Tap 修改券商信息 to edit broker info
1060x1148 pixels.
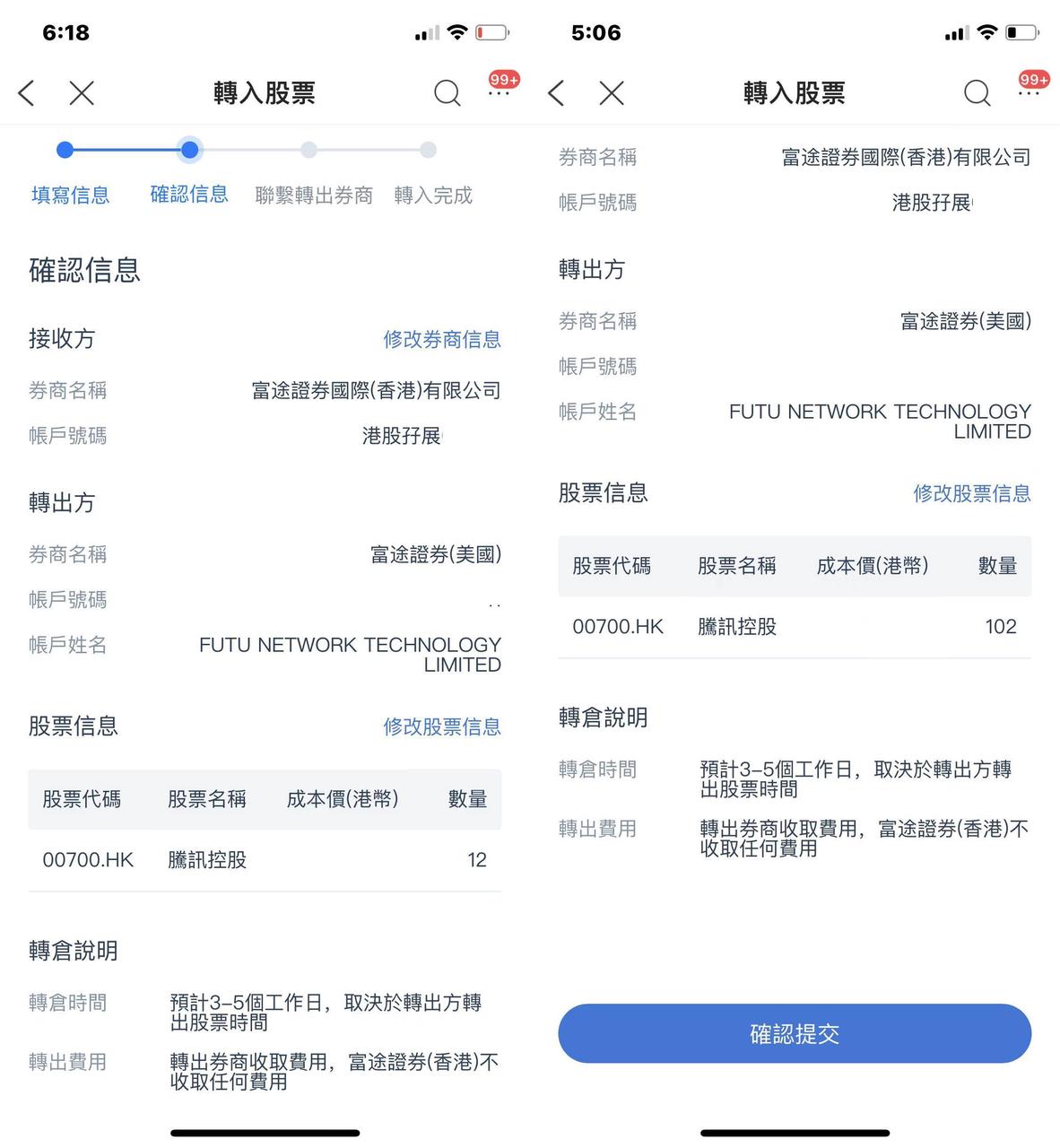[x=441, y=339]
